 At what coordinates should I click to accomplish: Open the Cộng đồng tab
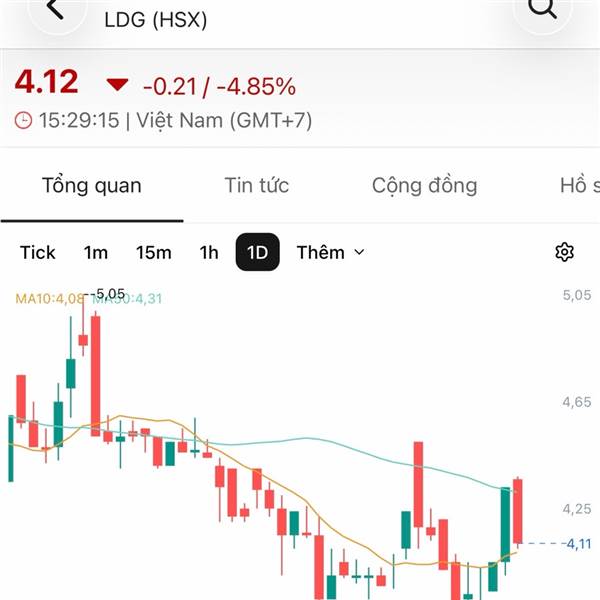pos(425,186)
